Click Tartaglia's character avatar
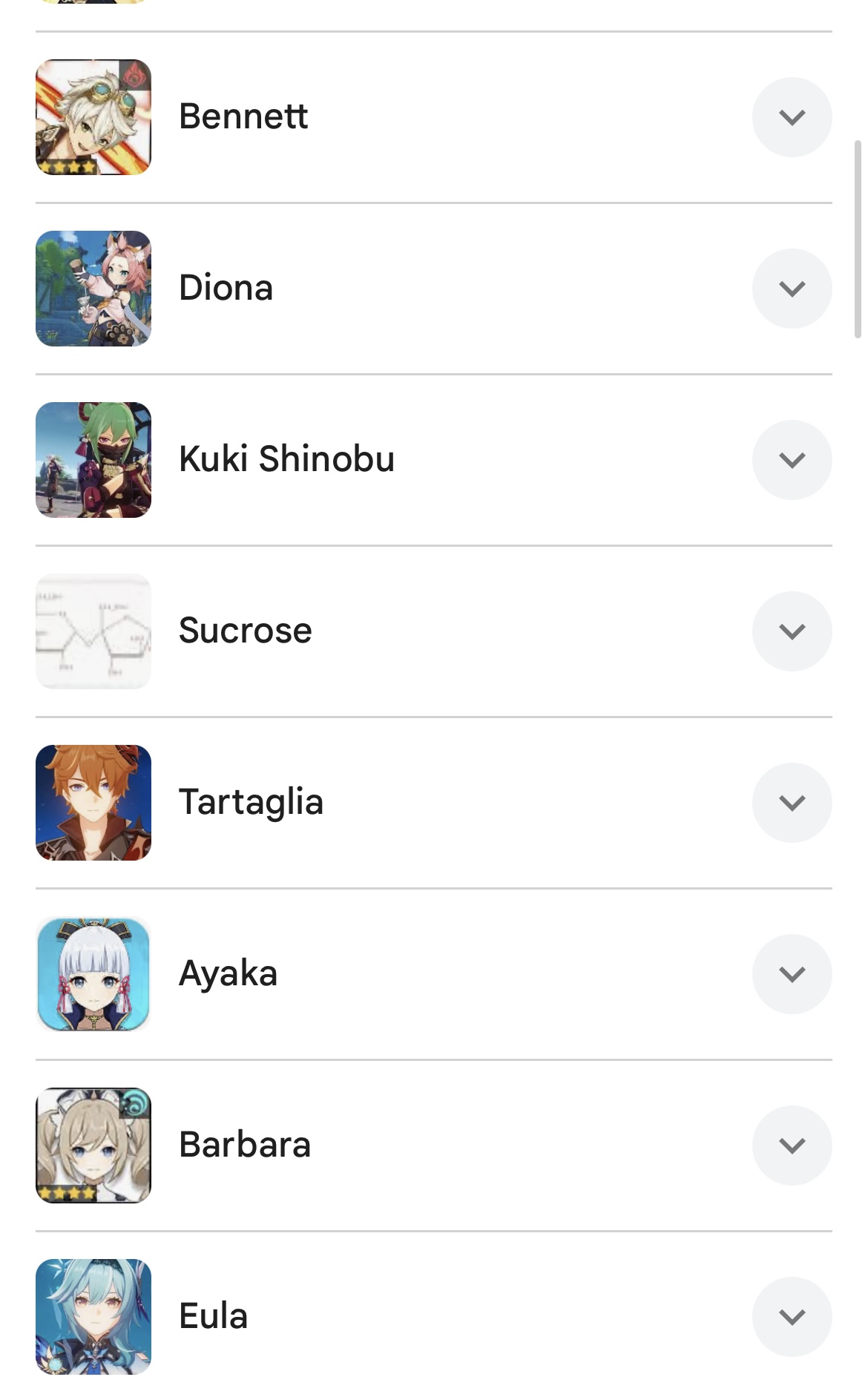The height and width of the screenshot is (1400, 868). 93,802
